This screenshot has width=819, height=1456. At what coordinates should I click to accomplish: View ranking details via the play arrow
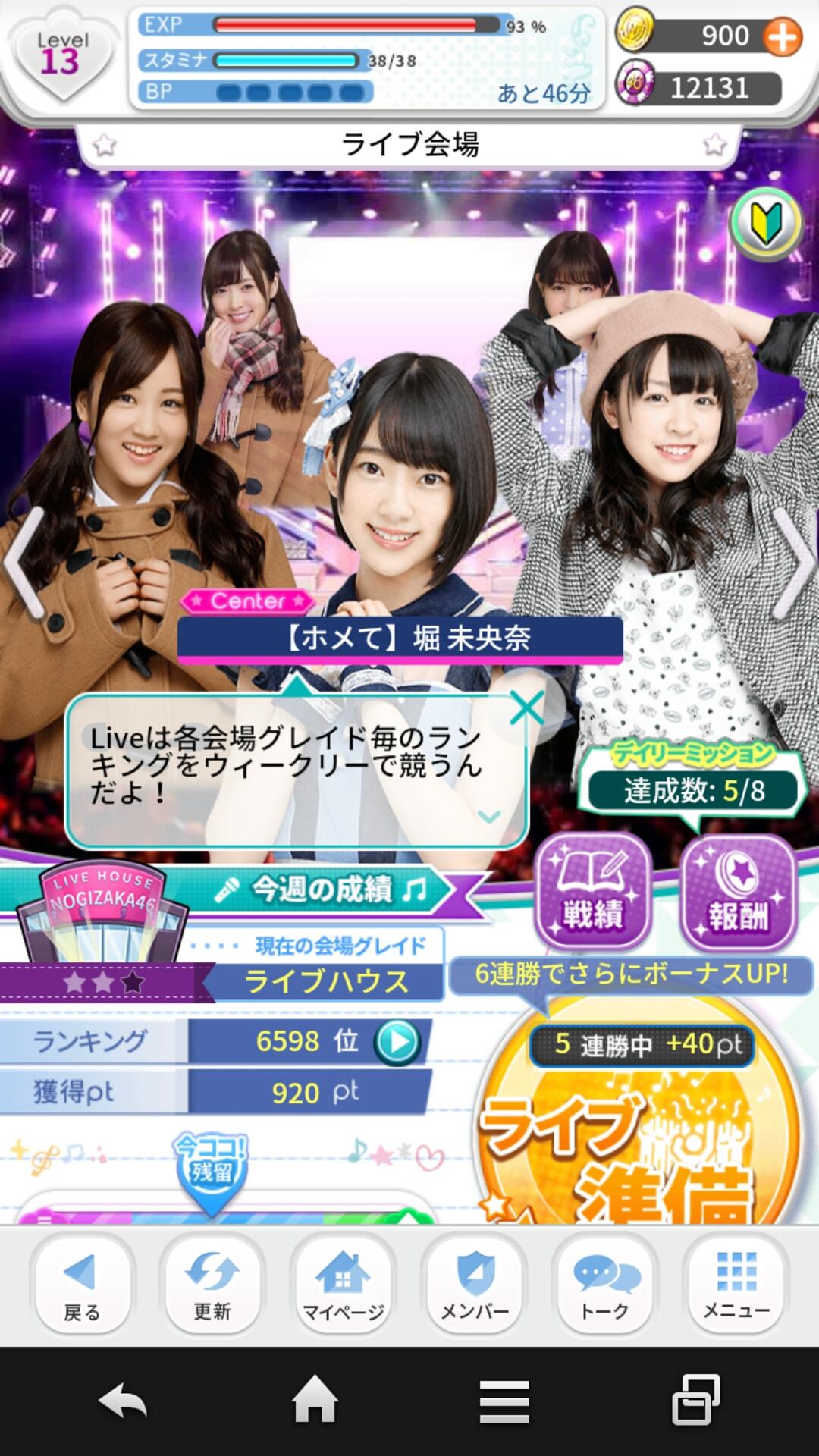point(397,1042)
